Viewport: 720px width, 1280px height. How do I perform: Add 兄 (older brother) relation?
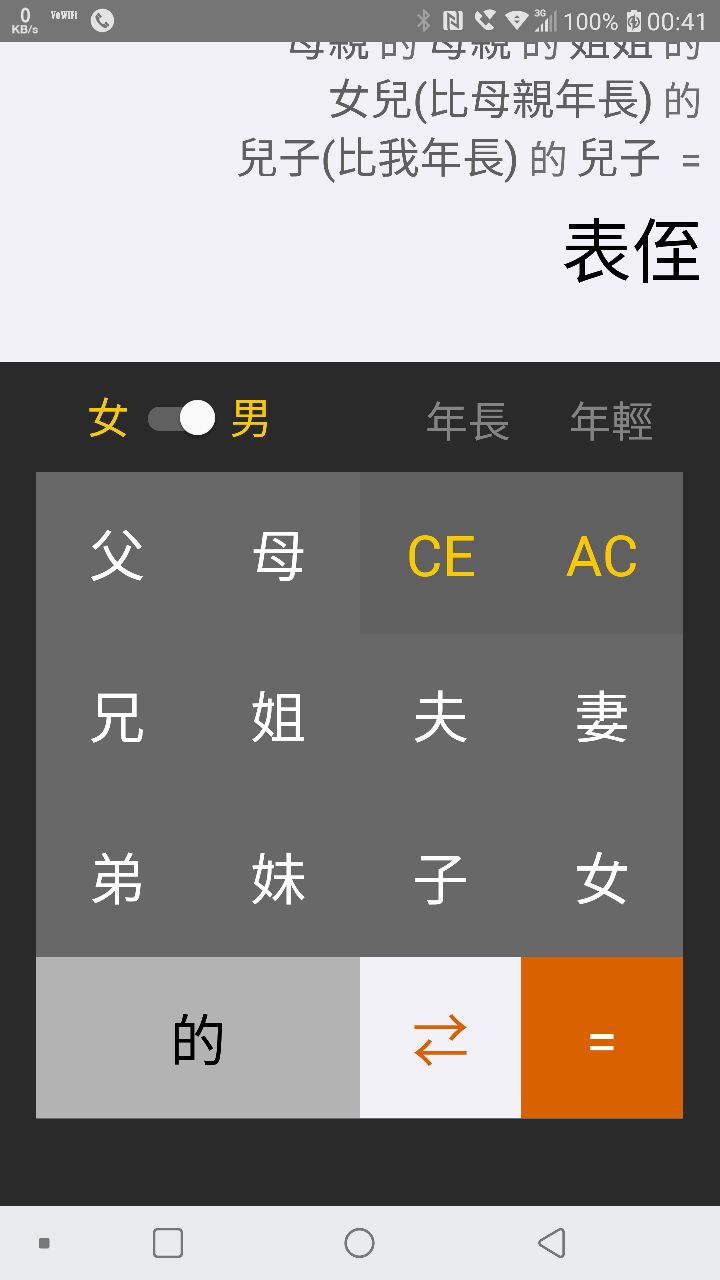pos(117,717)
